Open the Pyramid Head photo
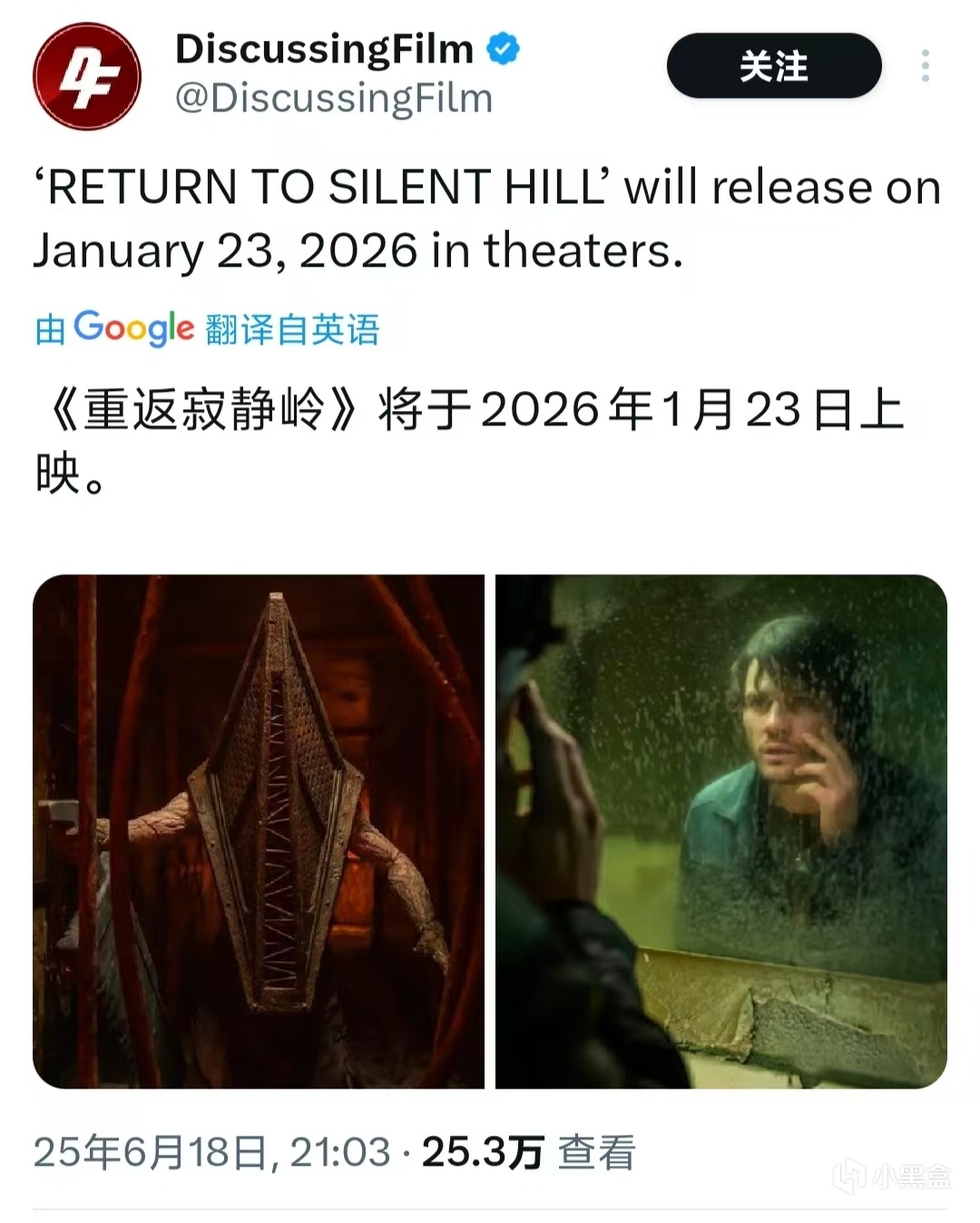Viewport: 980px width, 1223px height. [259, 830]
